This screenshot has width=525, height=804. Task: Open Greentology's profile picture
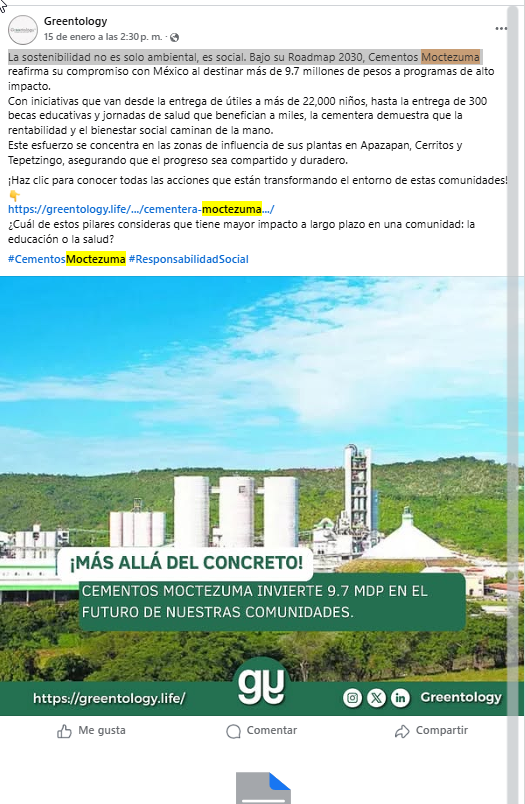23,30
